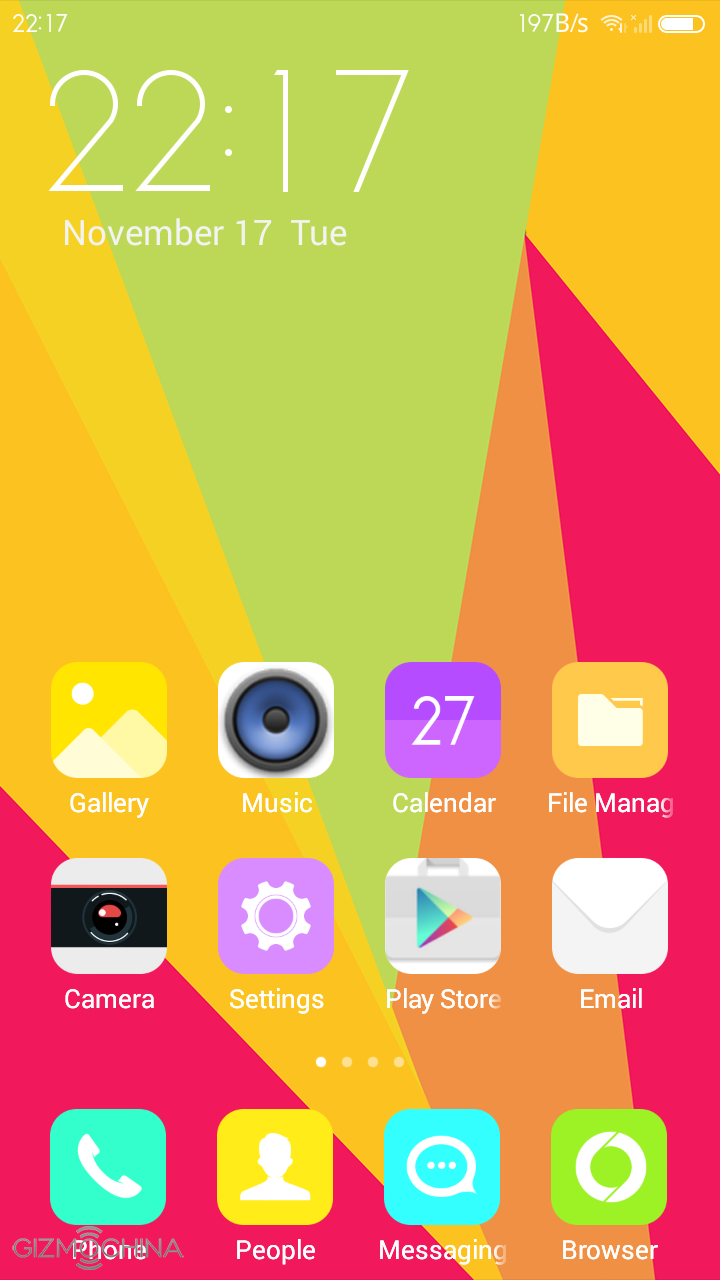Open the Calendar app
Image resolution: width=720 pixels, height=1280 pixels.
(443, 720)
